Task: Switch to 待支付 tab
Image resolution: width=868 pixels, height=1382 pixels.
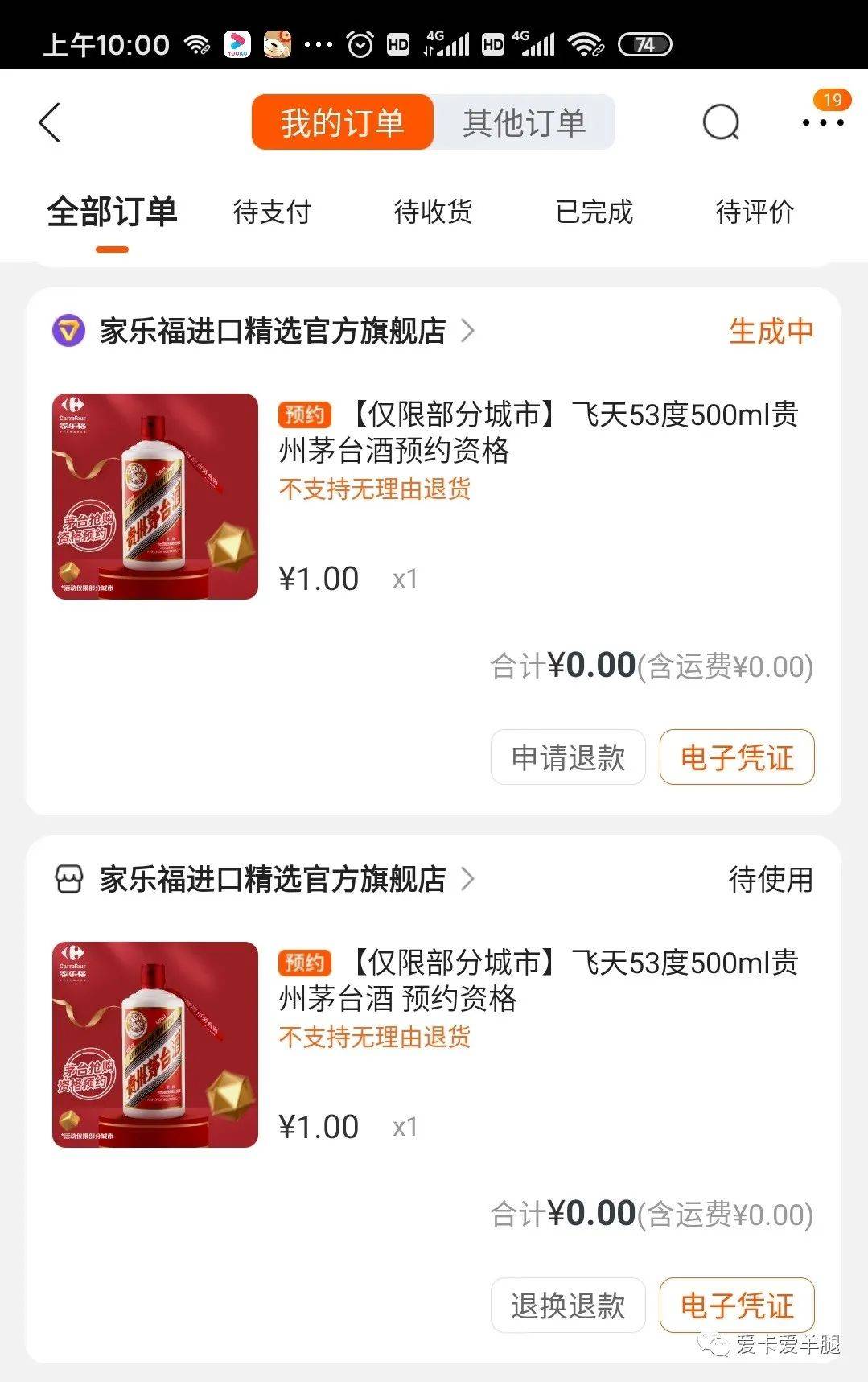Action: 272,212
